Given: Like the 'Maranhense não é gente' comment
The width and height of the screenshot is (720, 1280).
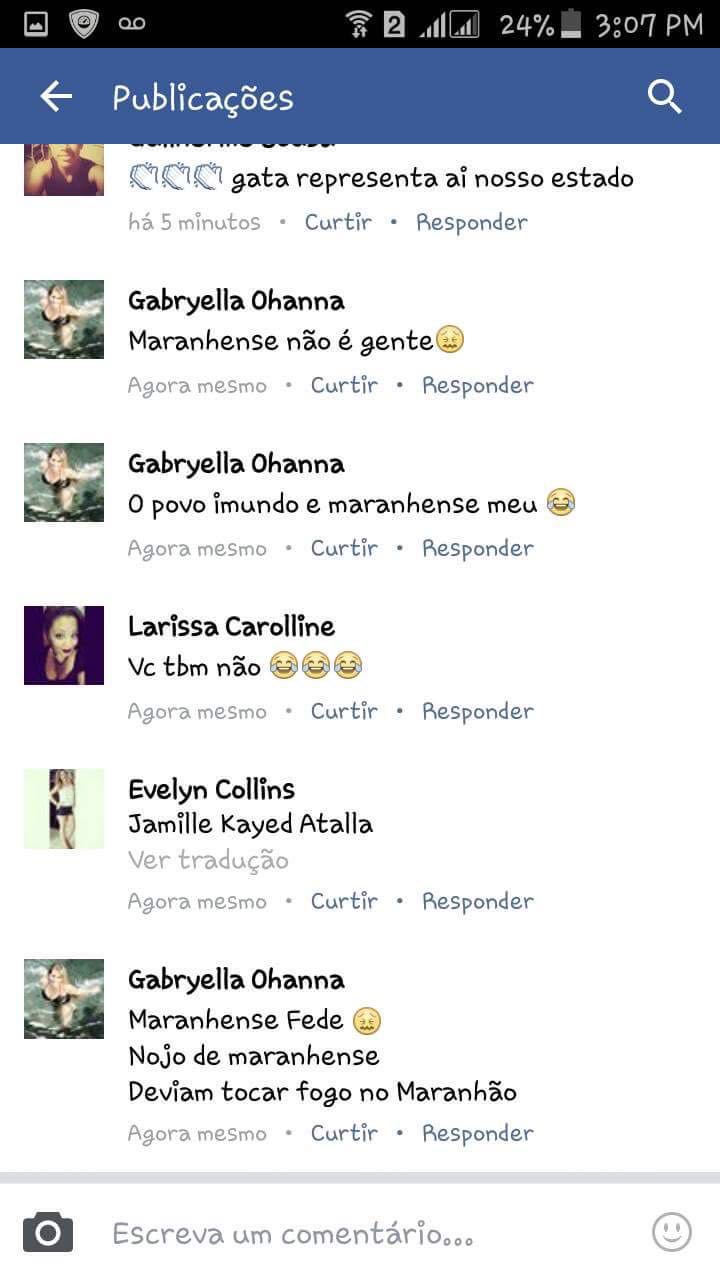Looking at the screenshot, I should 344,385.
